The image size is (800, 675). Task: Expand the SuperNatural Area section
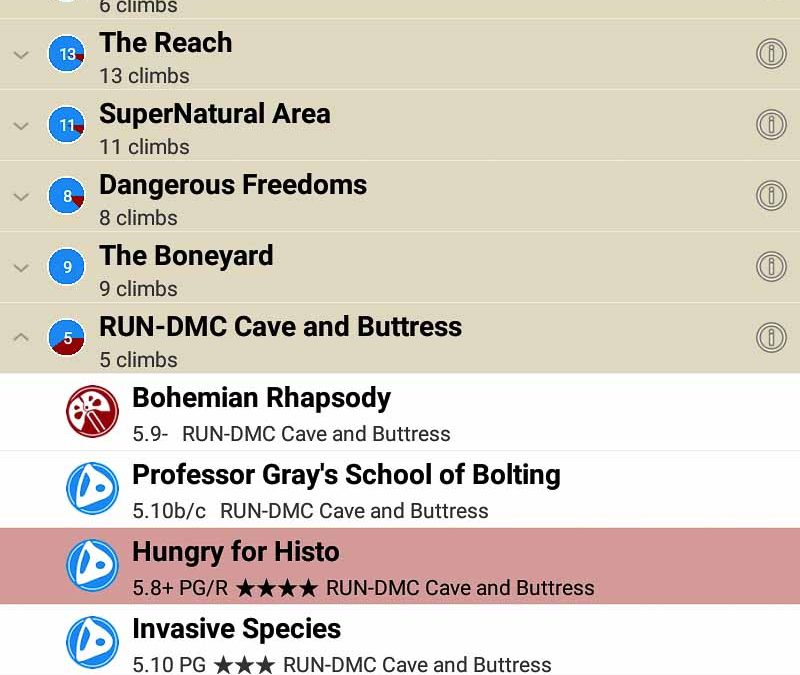pos(21,126)
